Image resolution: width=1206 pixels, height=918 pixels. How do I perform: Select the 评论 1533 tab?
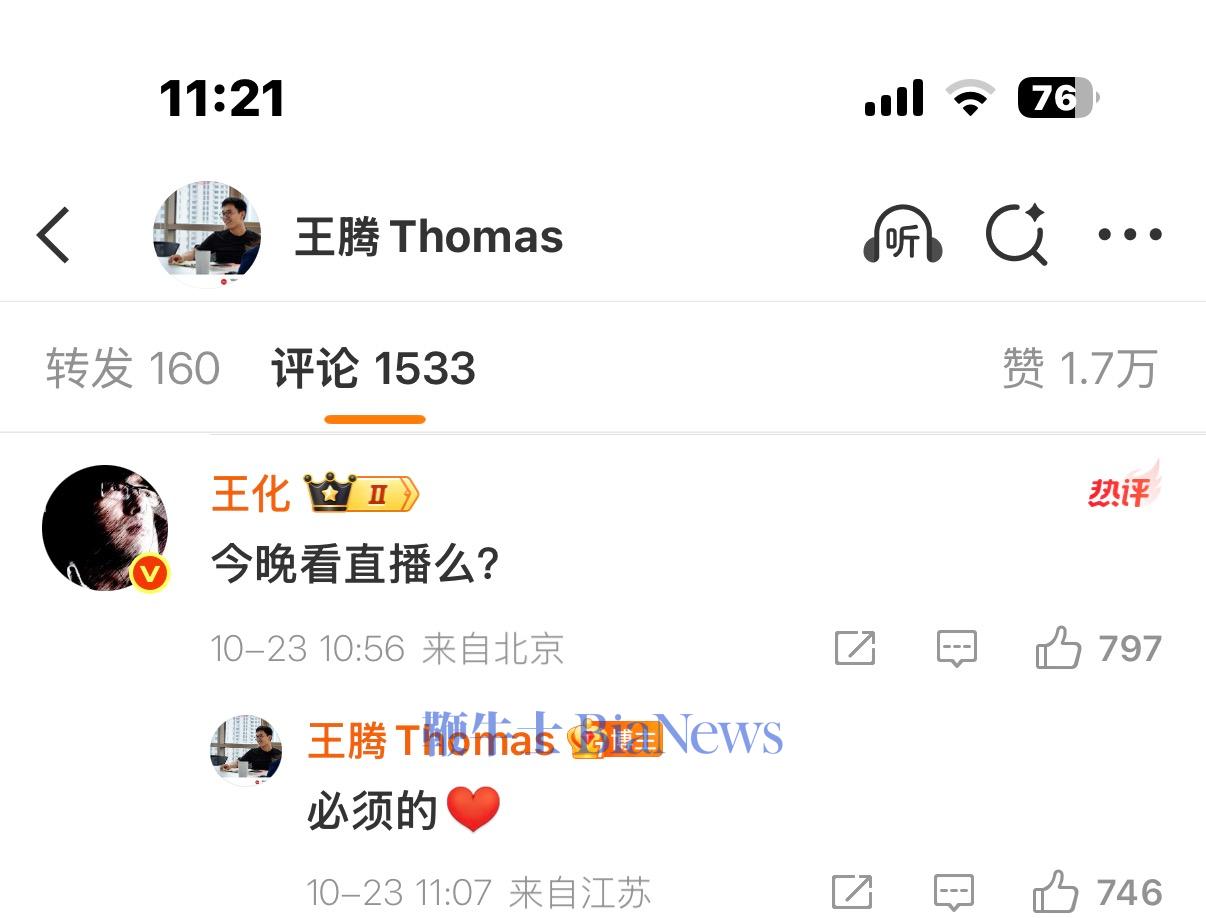pyautogui.click(x=374, y=369)
